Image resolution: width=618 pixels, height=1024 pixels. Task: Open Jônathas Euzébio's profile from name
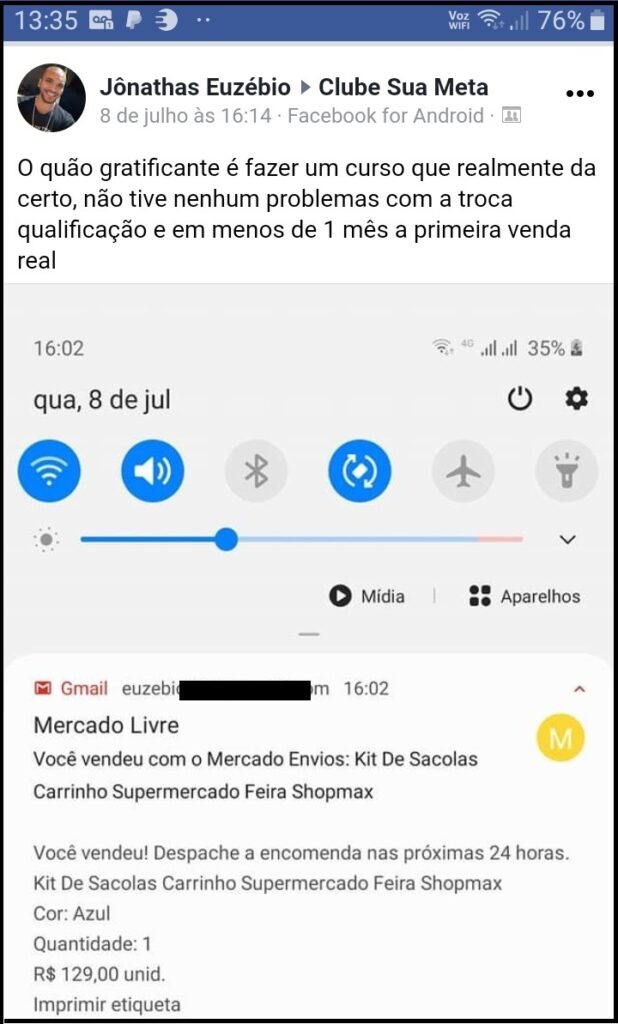pos(195,87)
